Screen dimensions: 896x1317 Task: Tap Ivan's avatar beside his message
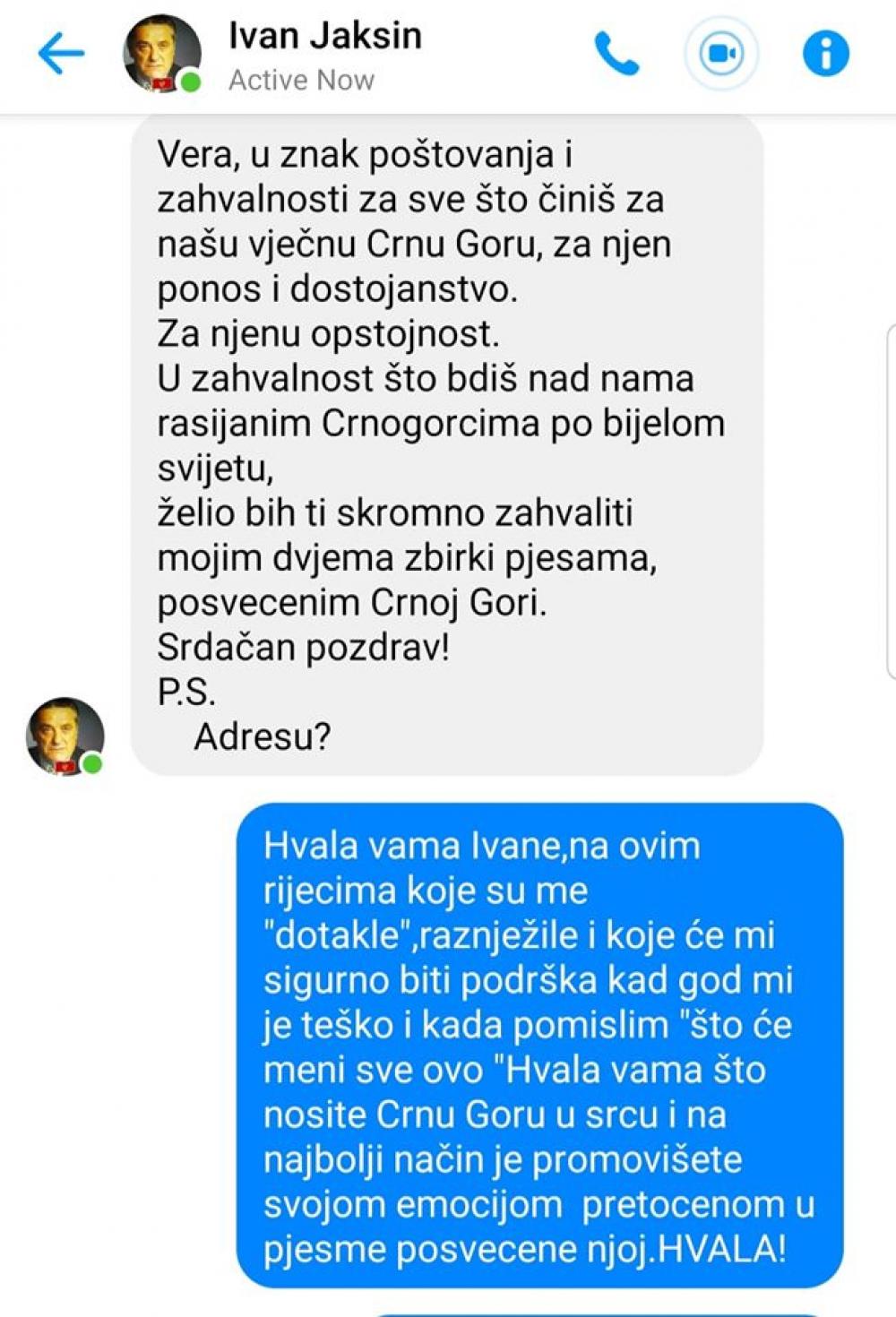65,736
